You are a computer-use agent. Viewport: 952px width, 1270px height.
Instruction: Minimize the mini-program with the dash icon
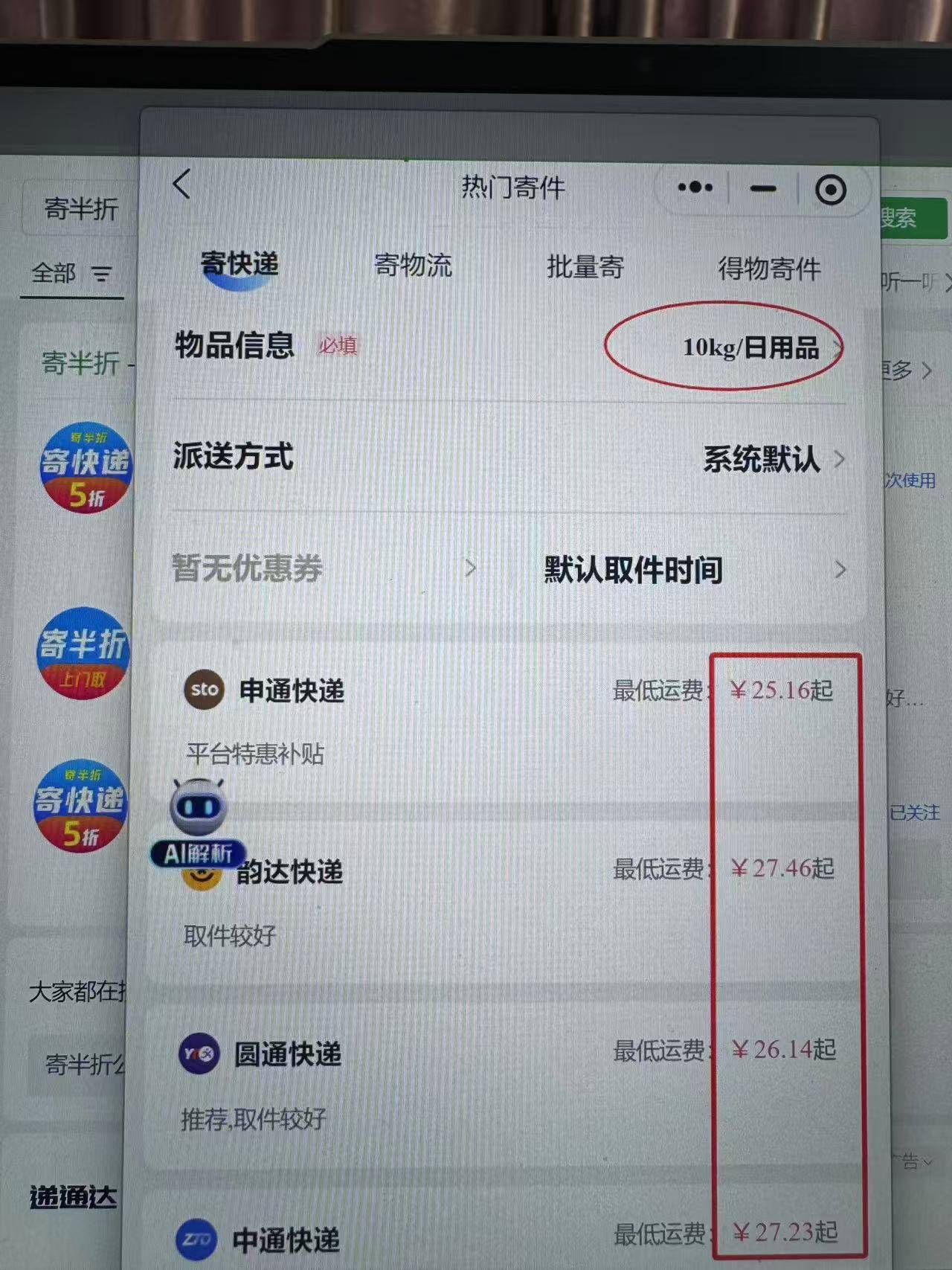(763, 189)
